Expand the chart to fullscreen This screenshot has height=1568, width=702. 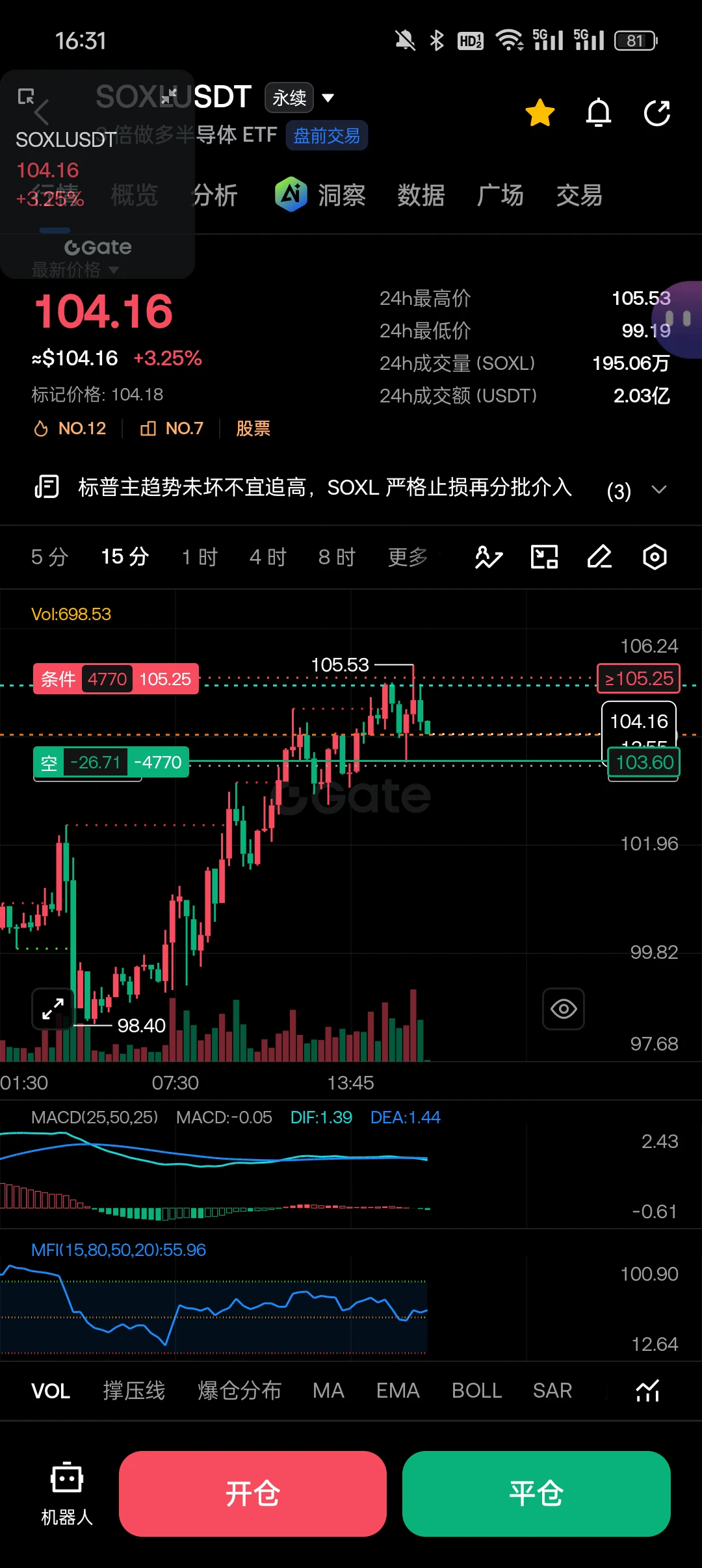pos(53,1009)
